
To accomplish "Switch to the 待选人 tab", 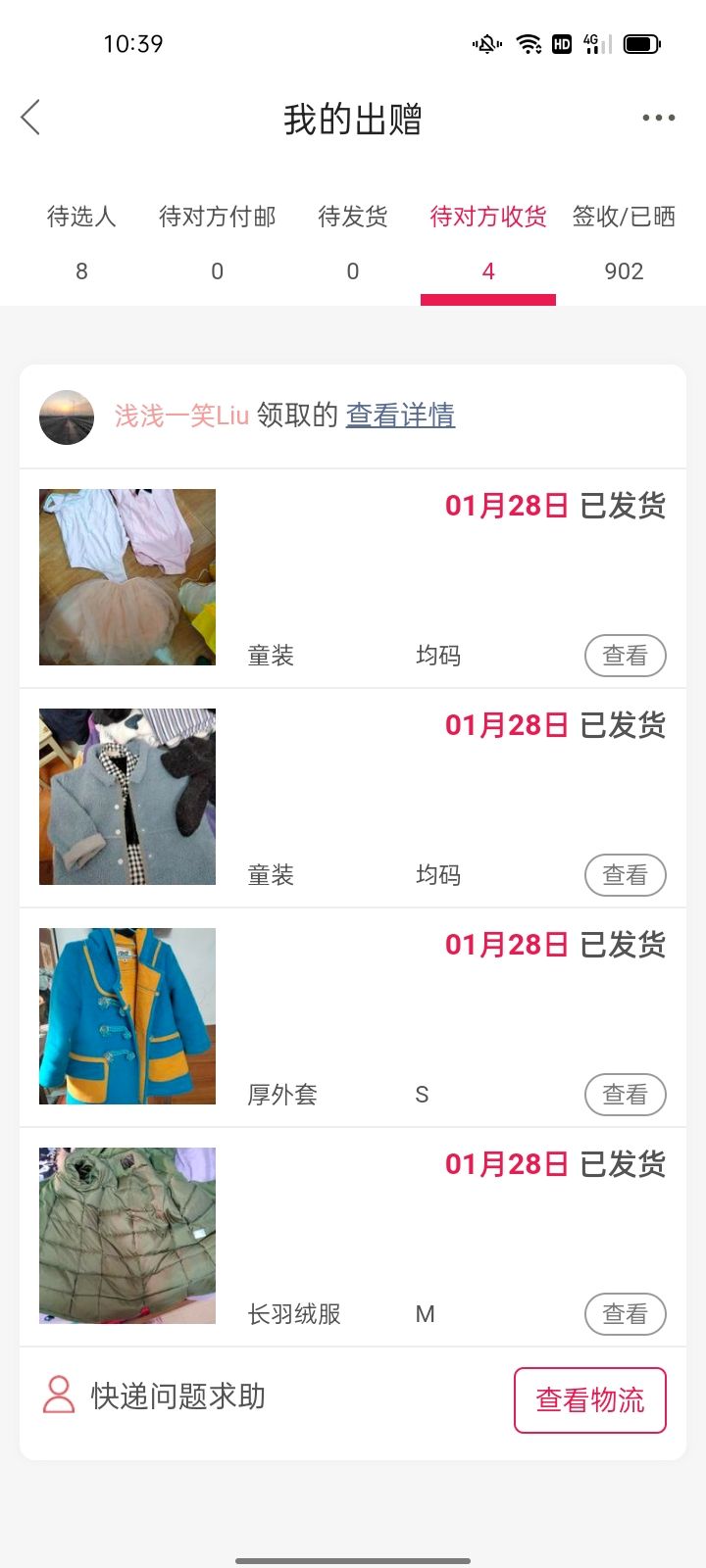I will pos(81,242).
